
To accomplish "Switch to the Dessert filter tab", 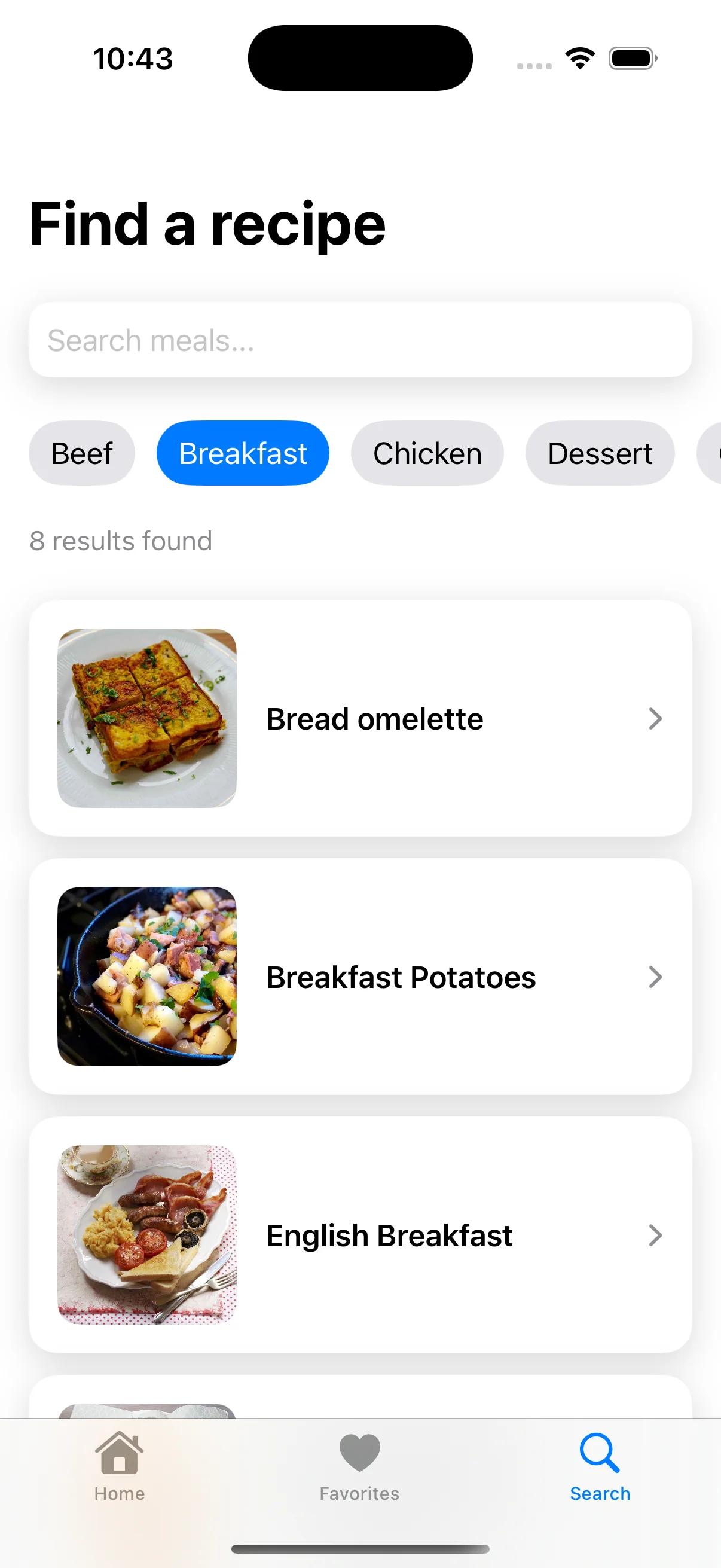I will pyautogui.click(x=599, y=453).
